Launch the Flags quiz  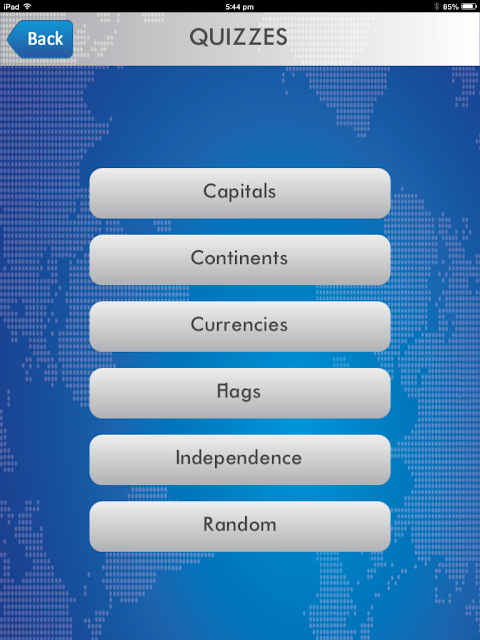[x=240, y=393]
